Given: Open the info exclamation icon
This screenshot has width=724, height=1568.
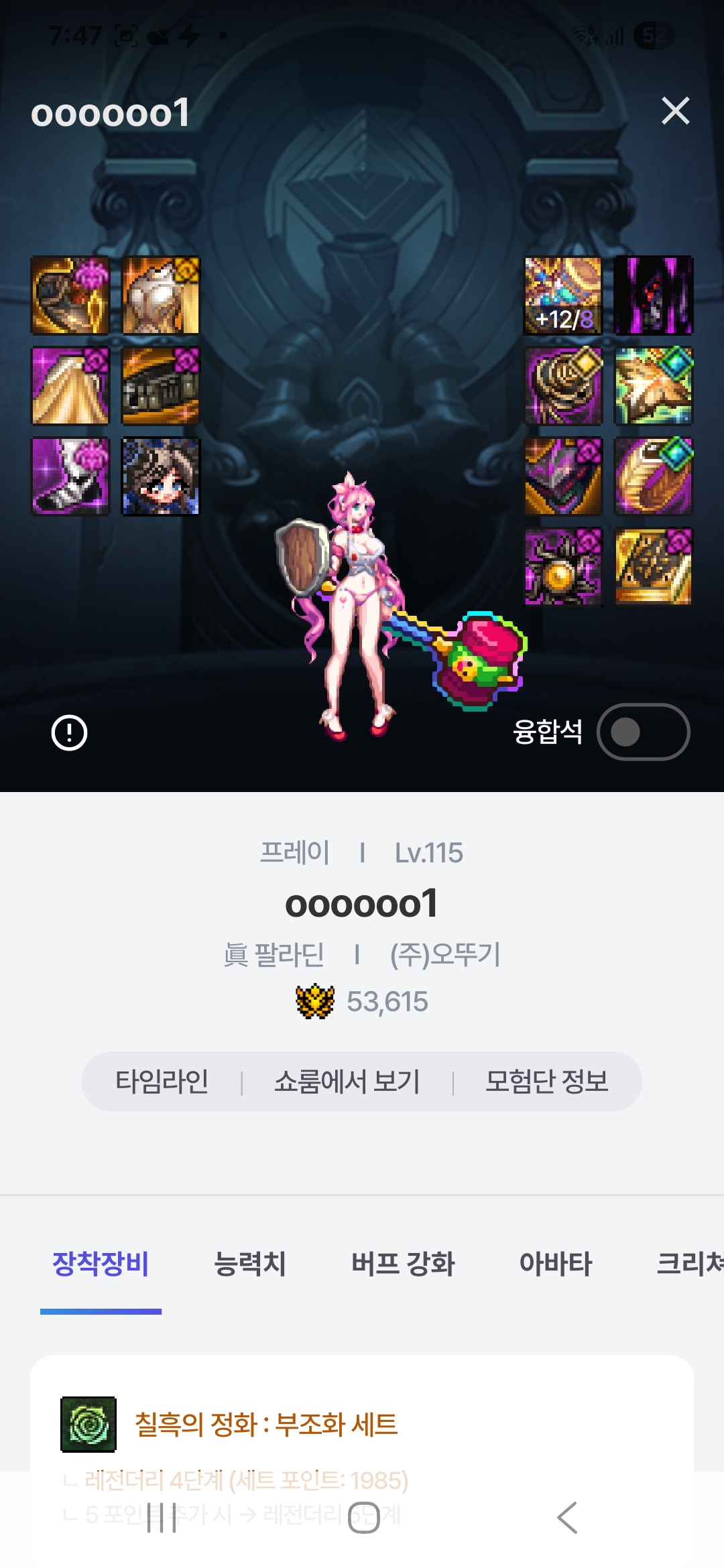Looking at the screenshot, I should click(x=69, y=732).
